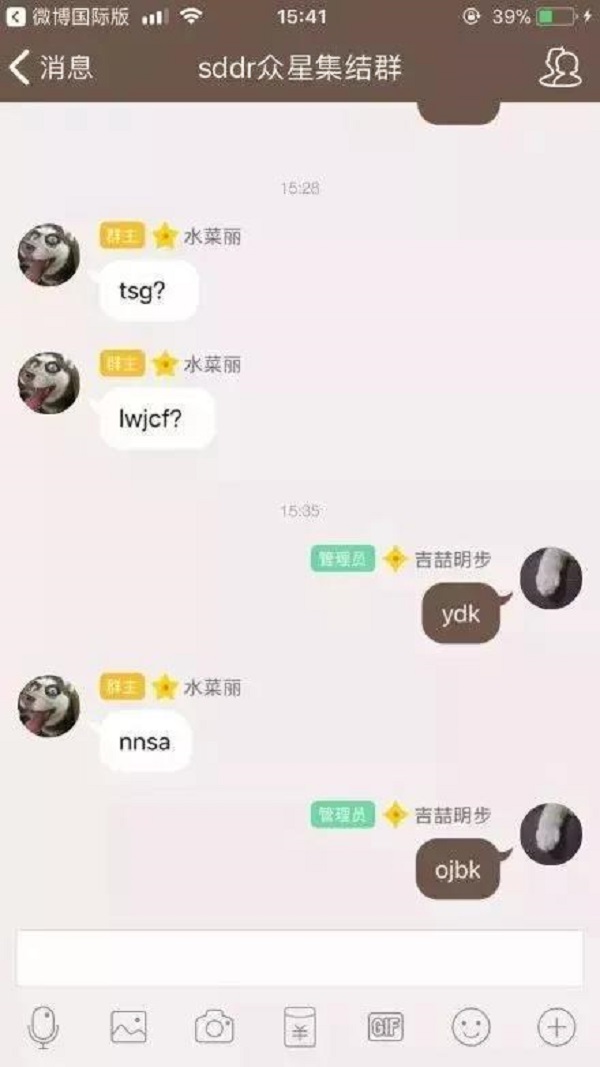This screenshot has width=600, height=1067.
Task: Tap the message input field
Action: tap(299, 957)
